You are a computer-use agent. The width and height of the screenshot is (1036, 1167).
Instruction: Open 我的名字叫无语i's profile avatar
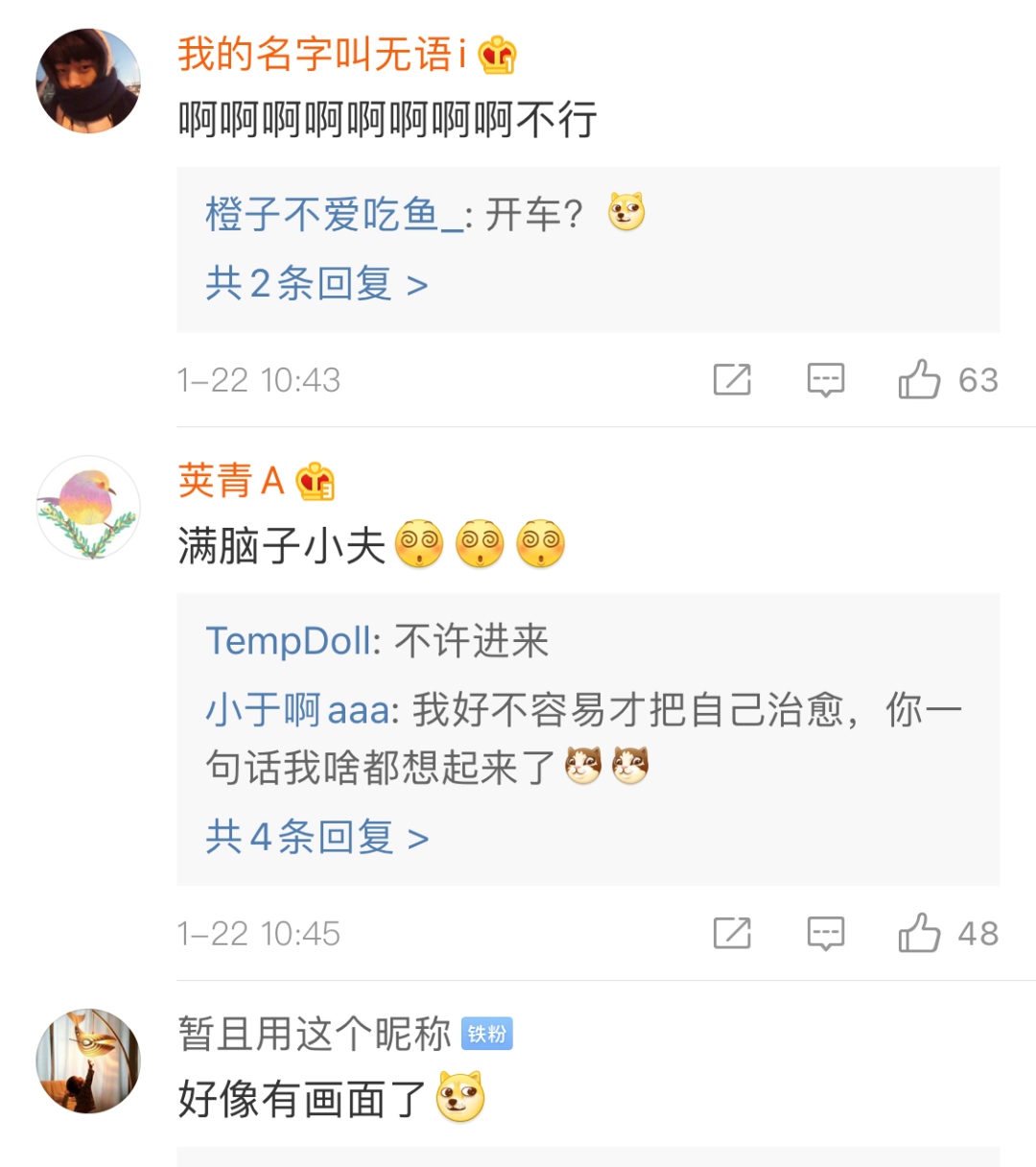click(88, 81)
